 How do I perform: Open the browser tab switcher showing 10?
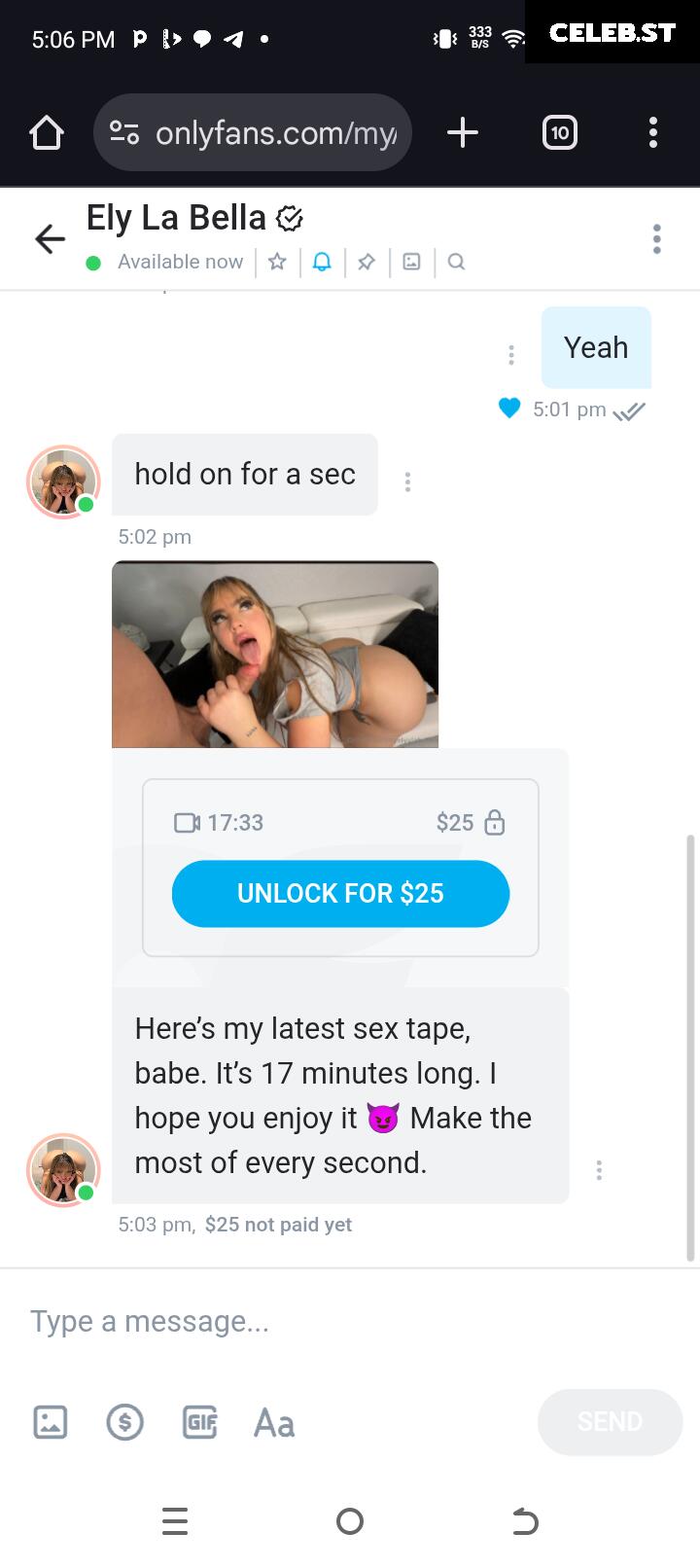click(559, 132)
